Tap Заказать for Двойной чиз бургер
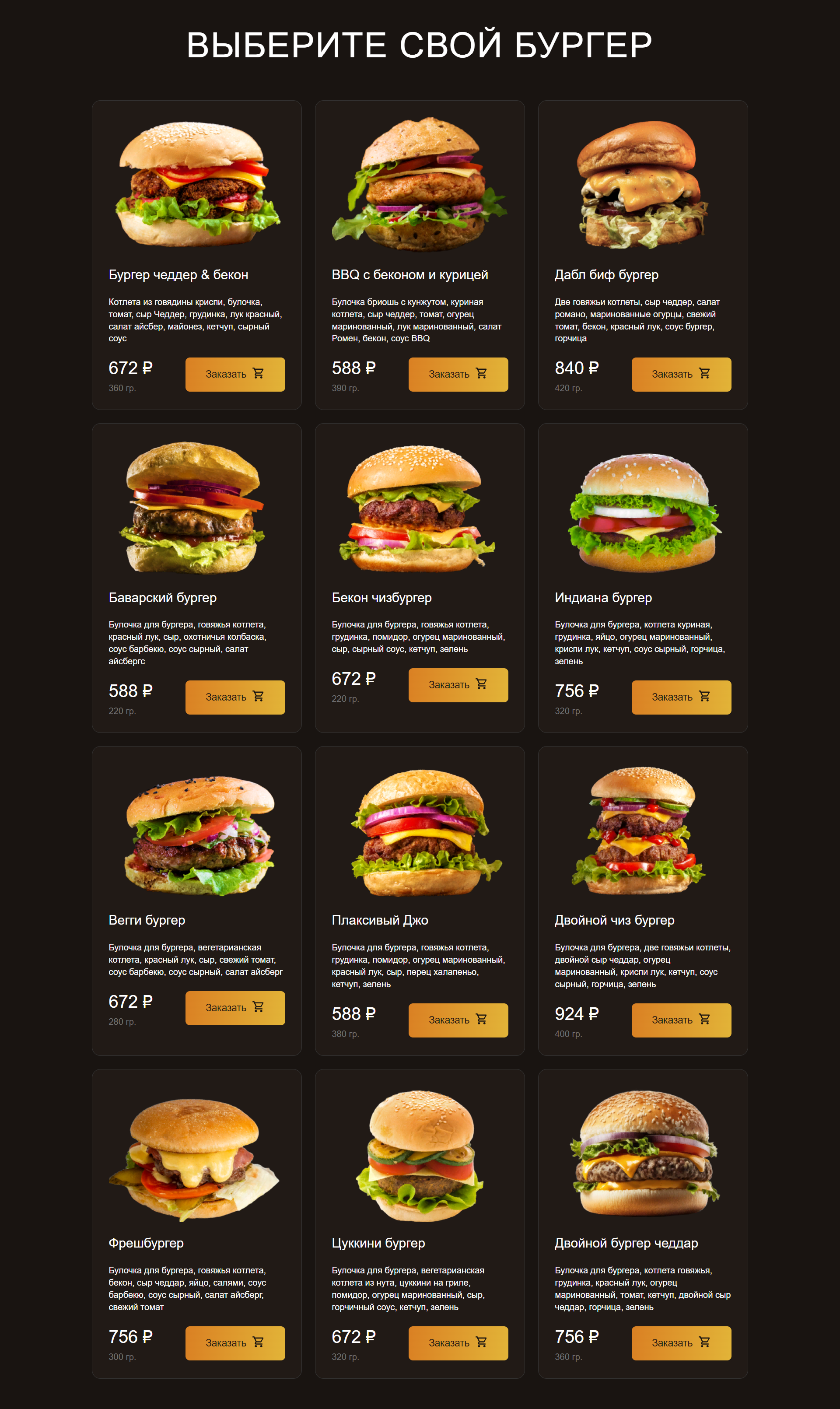 coord(681,1020)
